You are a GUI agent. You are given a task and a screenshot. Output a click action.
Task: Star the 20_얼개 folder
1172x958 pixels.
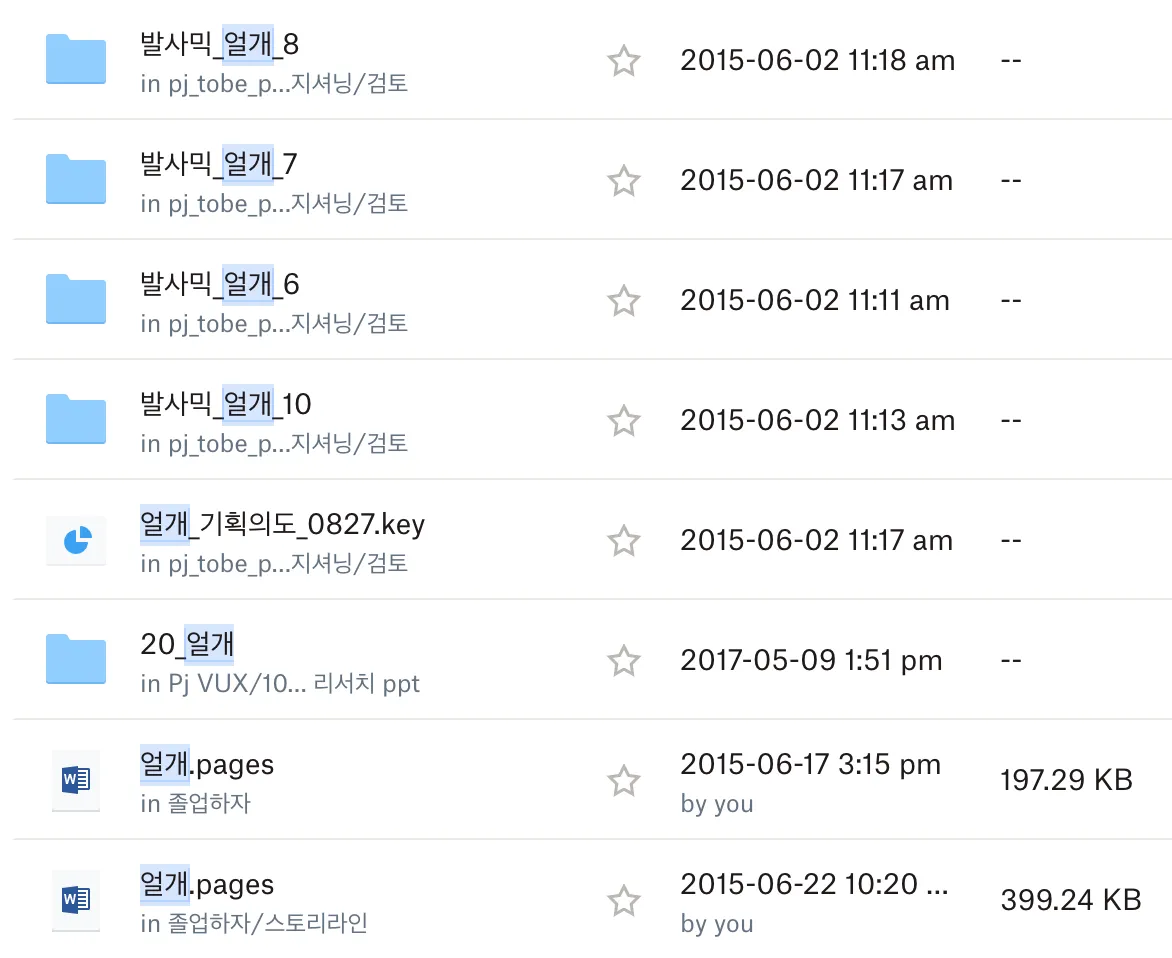624,661
